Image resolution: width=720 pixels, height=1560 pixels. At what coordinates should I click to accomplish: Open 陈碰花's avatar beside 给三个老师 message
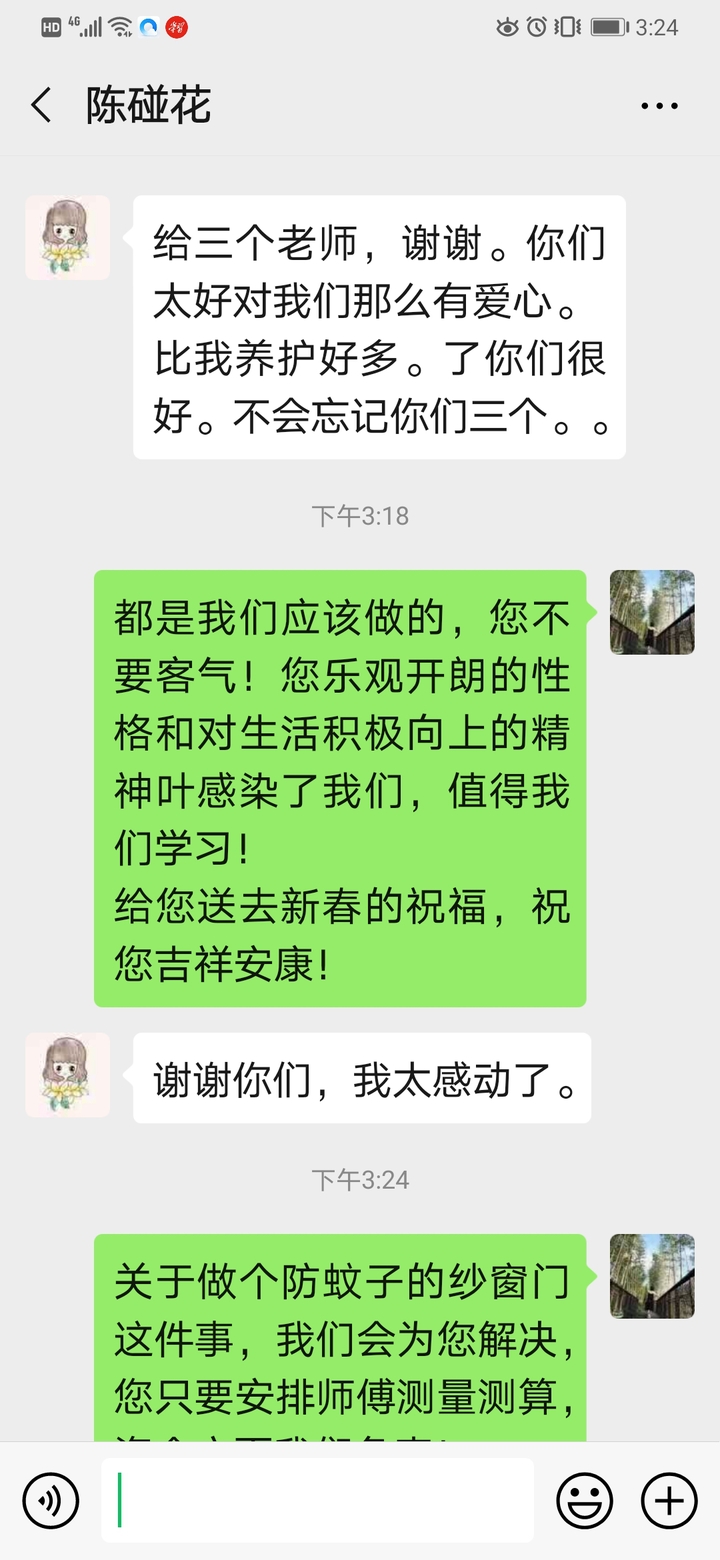[x=68, y=238]
